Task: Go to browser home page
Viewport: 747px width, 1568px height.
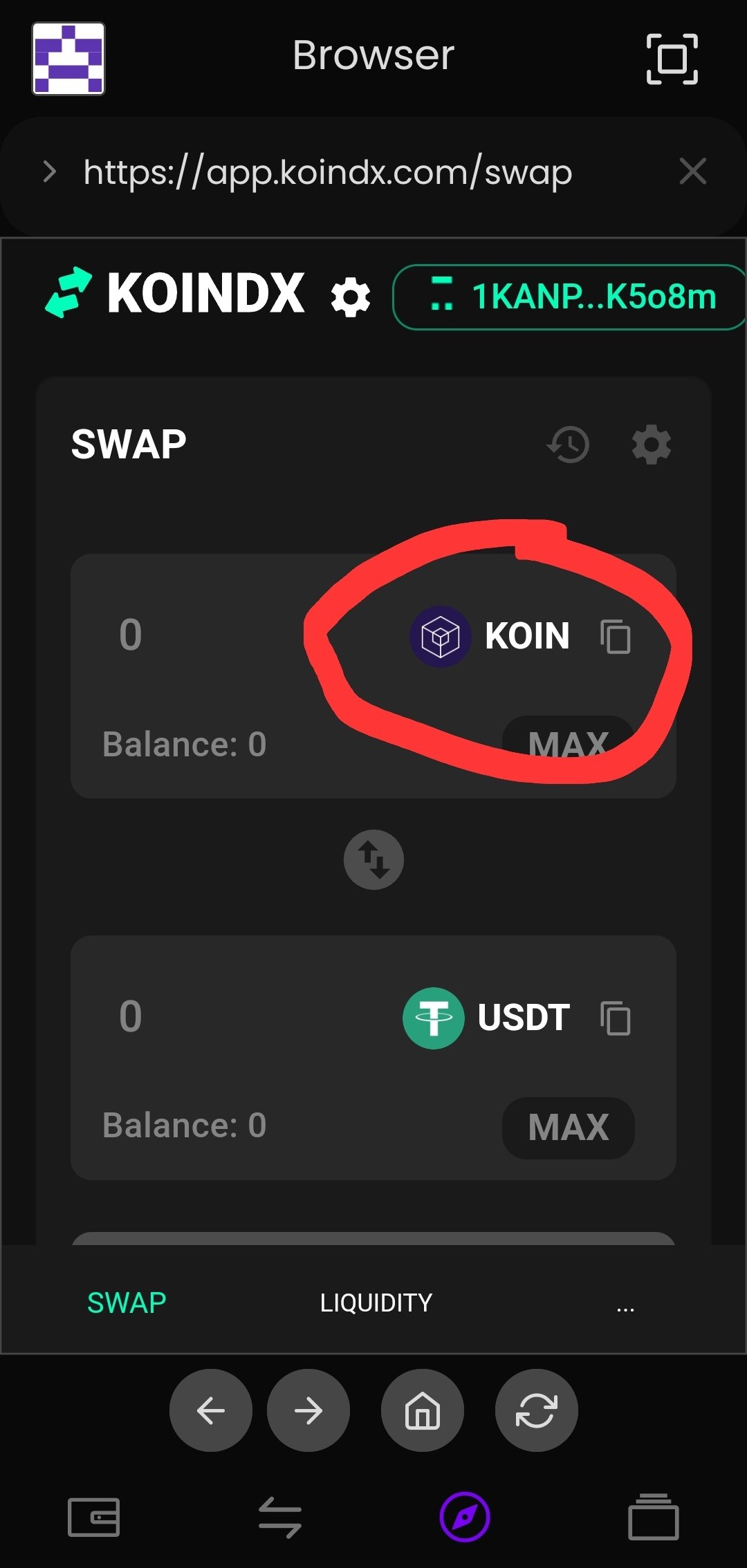Action: [x=423, y=1410]
